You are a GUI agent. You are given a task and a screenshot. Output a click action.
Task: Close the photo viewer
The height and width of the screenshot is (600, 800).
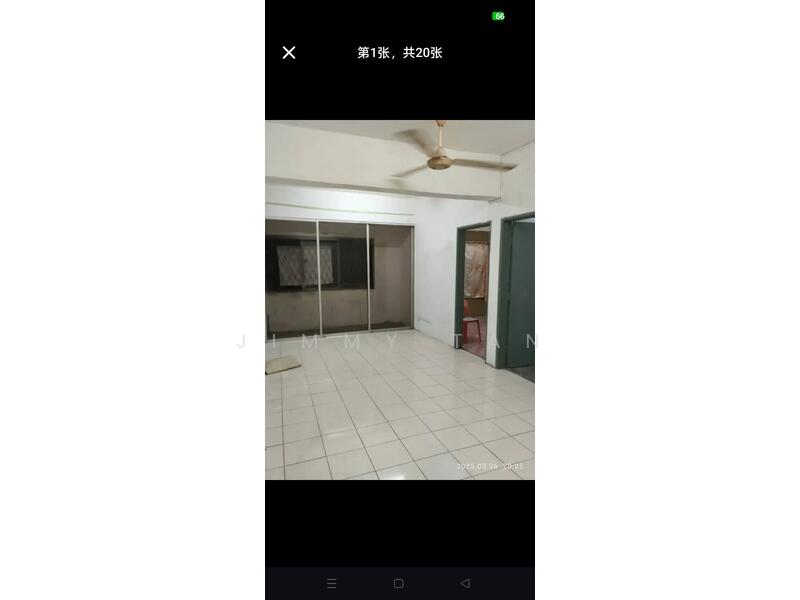289,53
